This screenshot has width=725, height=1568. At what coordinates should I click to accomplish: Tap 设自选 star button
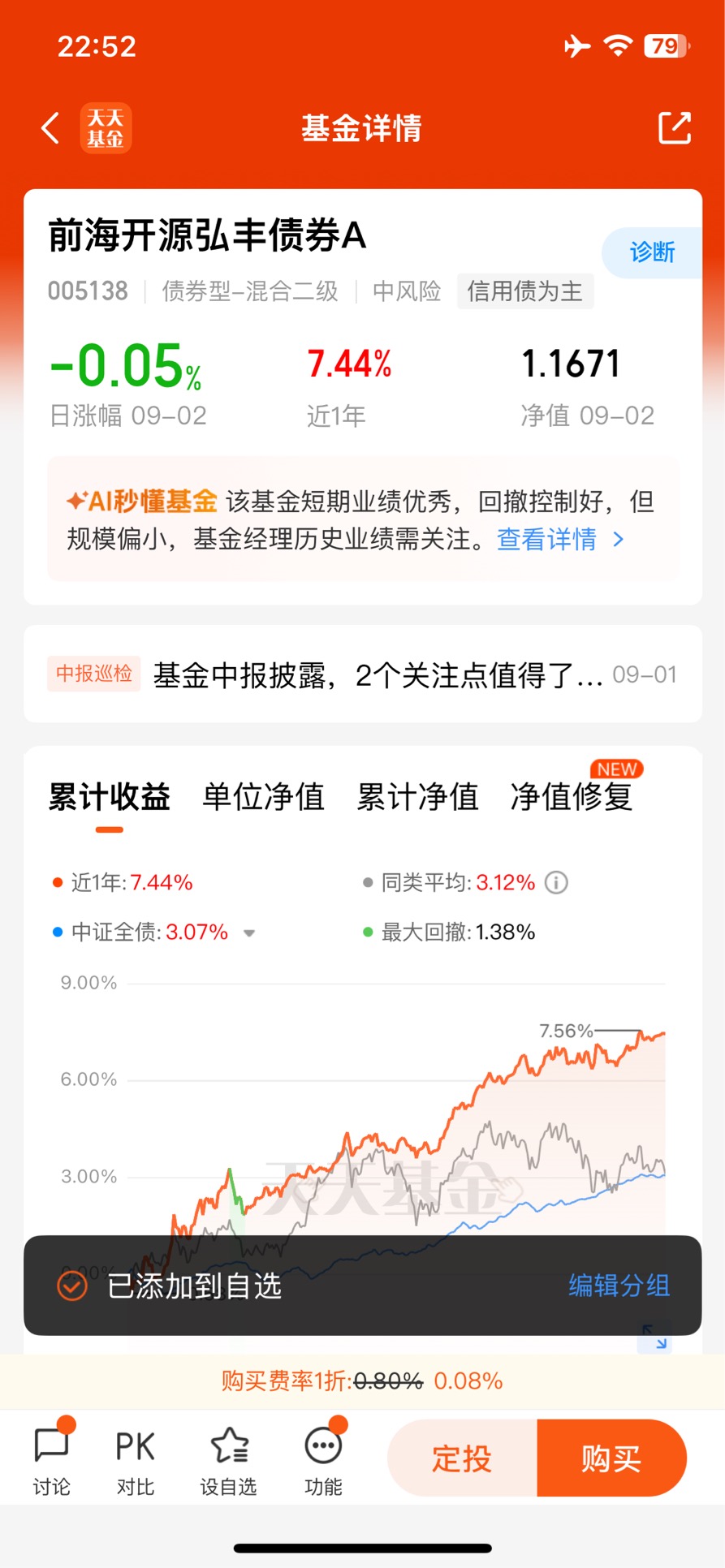tap(229, 1460)
